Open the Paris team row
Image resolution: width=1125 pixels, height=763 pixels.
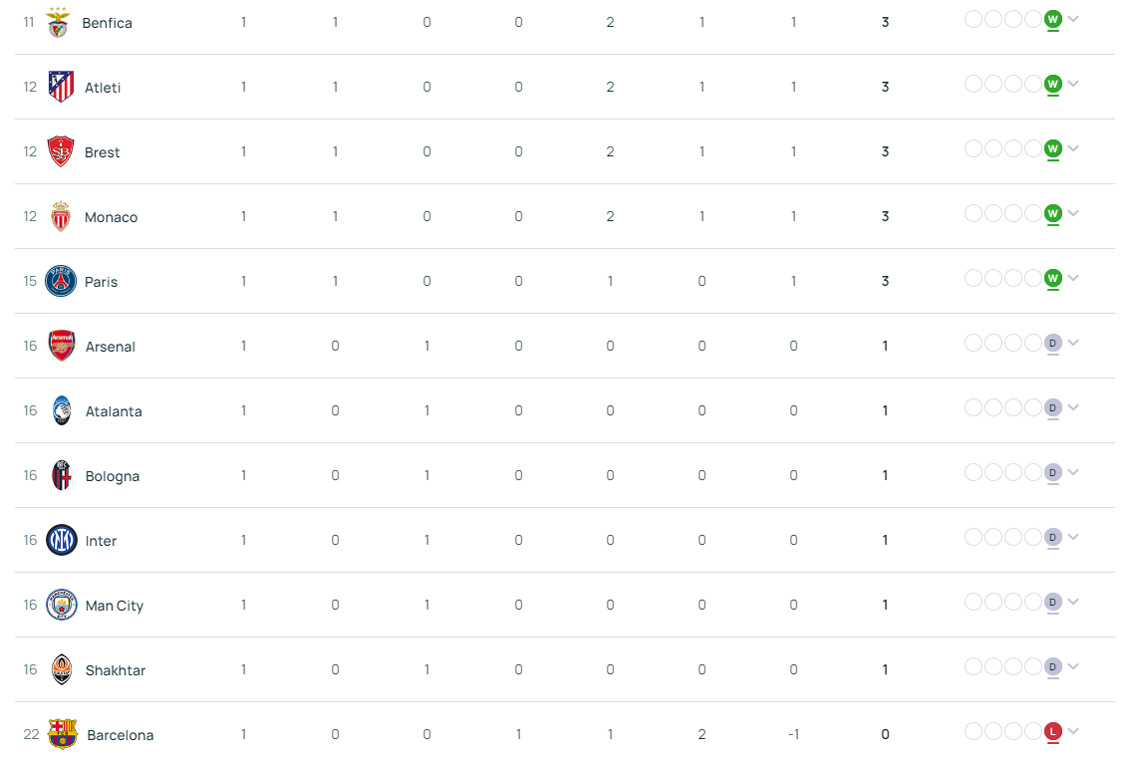(x=101, y=282)
